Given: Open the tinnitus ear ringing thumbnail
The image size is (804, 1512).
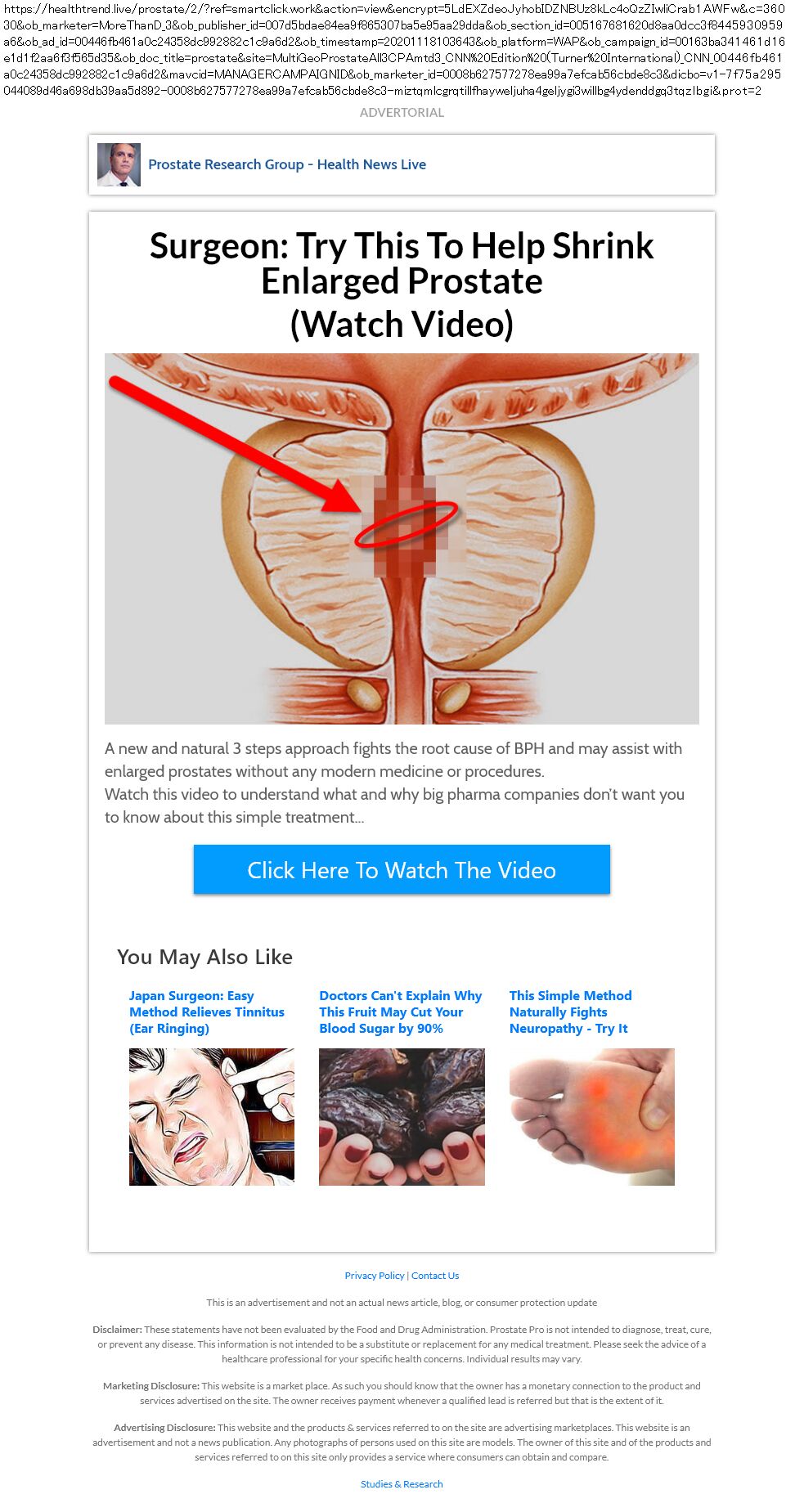Looking at the screenshot, I should pos(211,1116).
